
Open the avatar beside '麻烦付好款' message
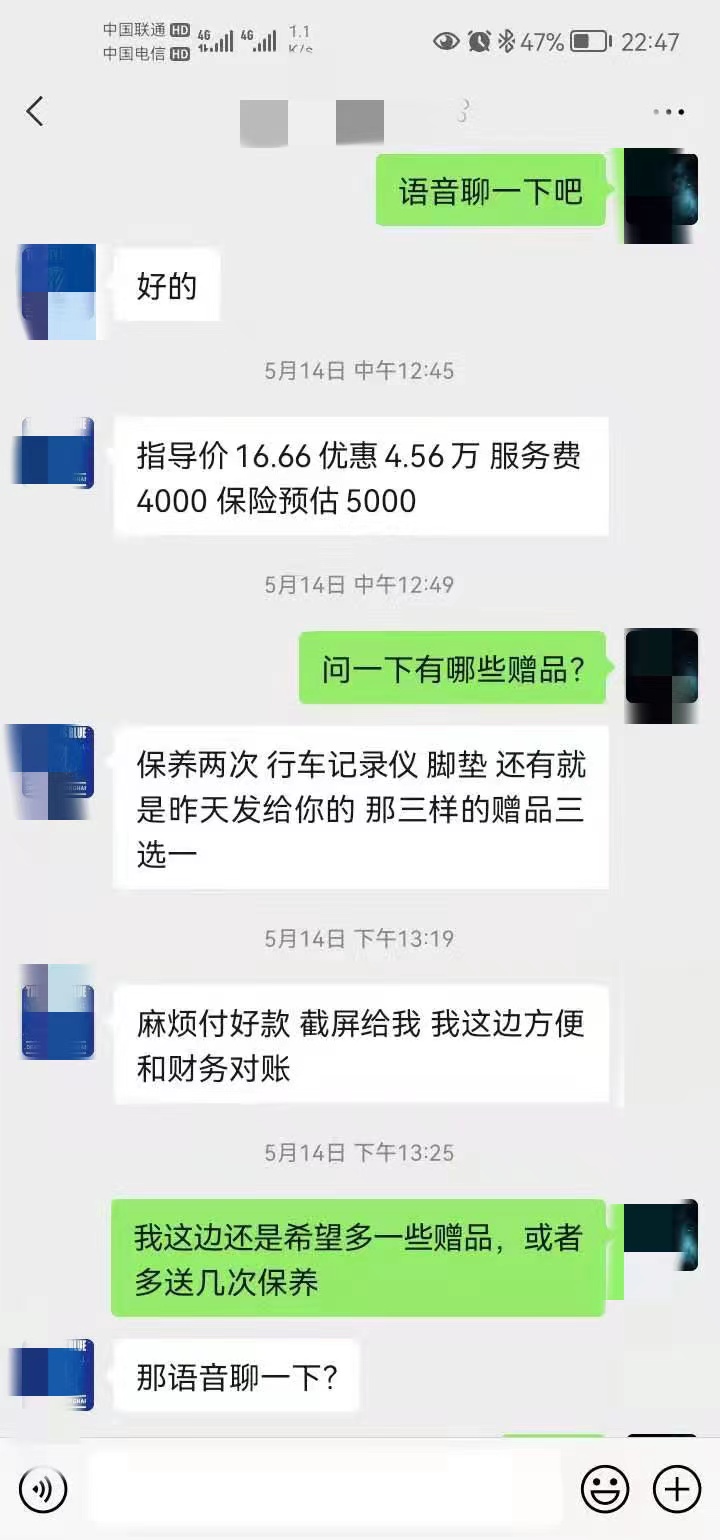pyautogui.click(x=58, y=1011)
